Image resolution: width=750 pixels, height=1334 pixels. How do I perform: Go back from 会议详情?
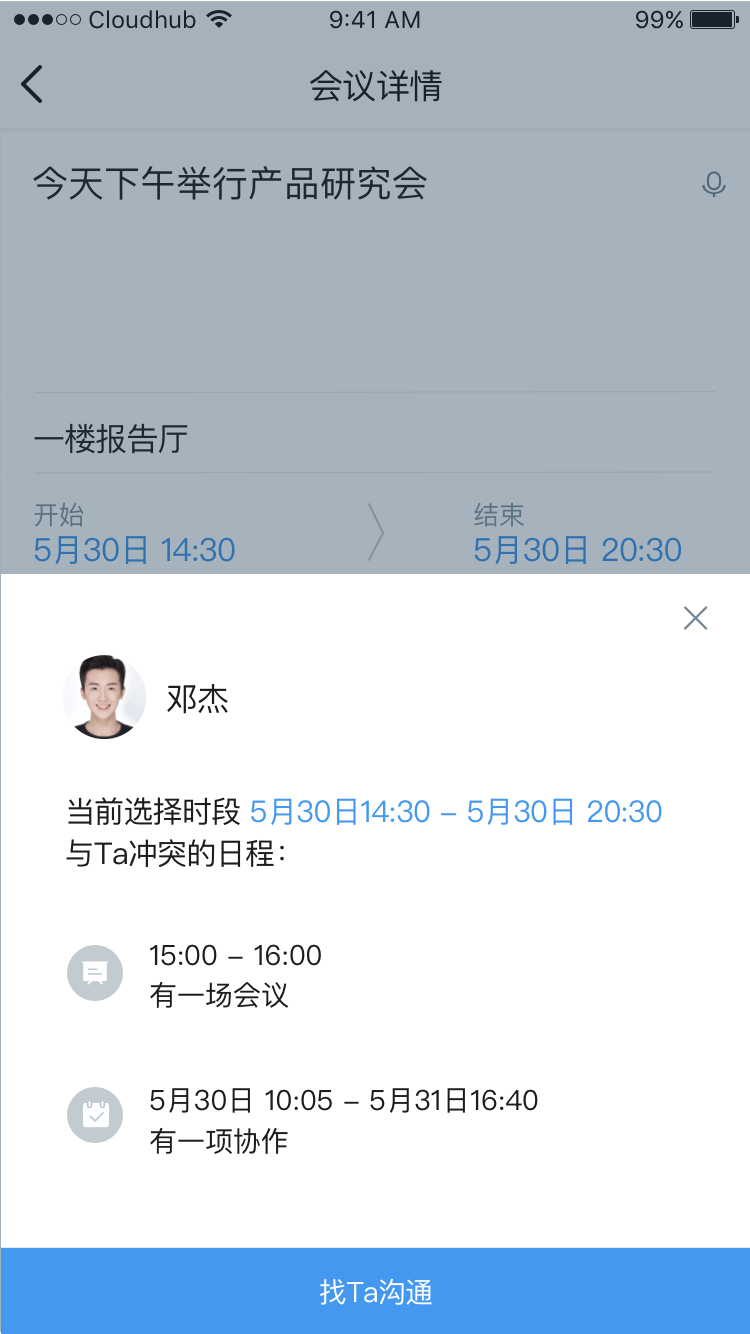click(32, 85)
